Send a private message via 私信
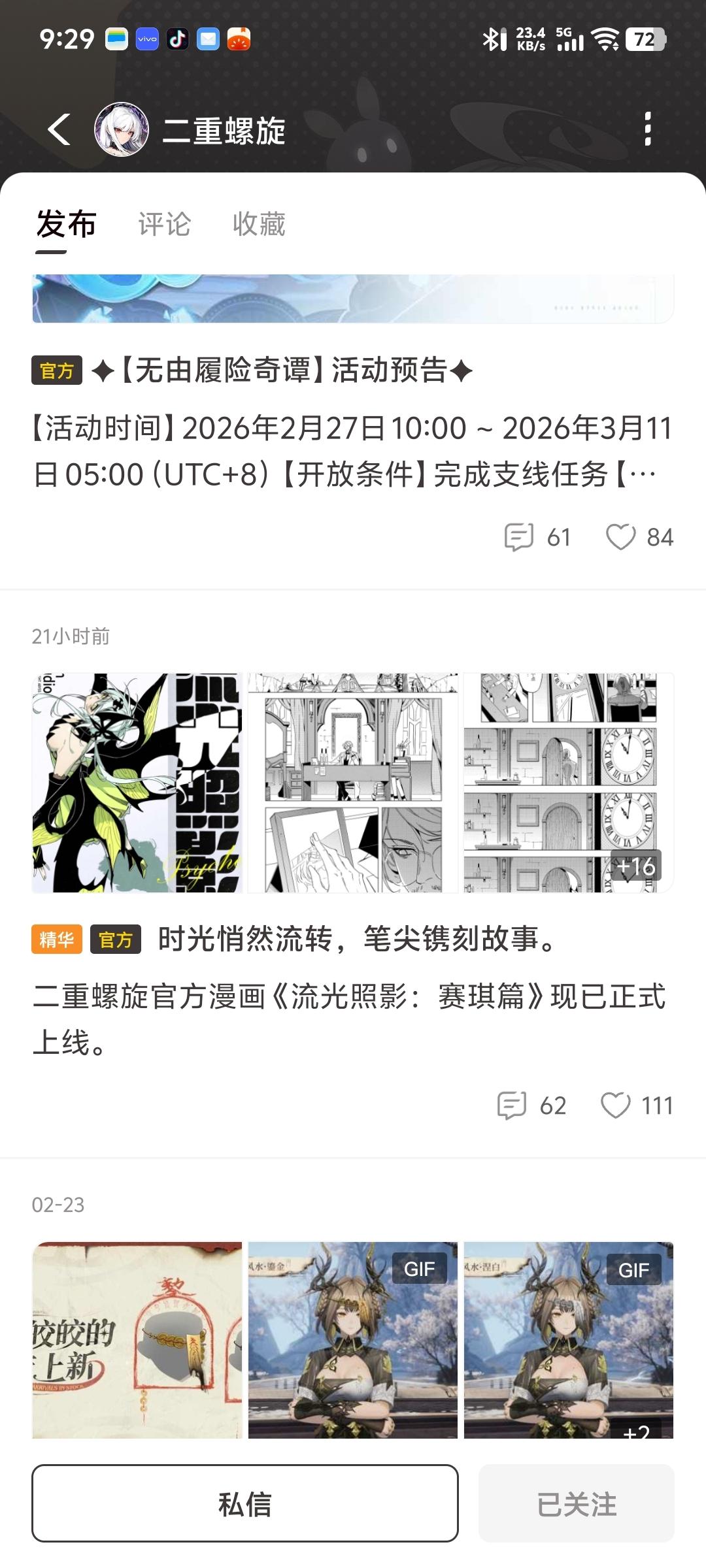This screenshot has height=1568, width=706. (x=245, y=1504)
